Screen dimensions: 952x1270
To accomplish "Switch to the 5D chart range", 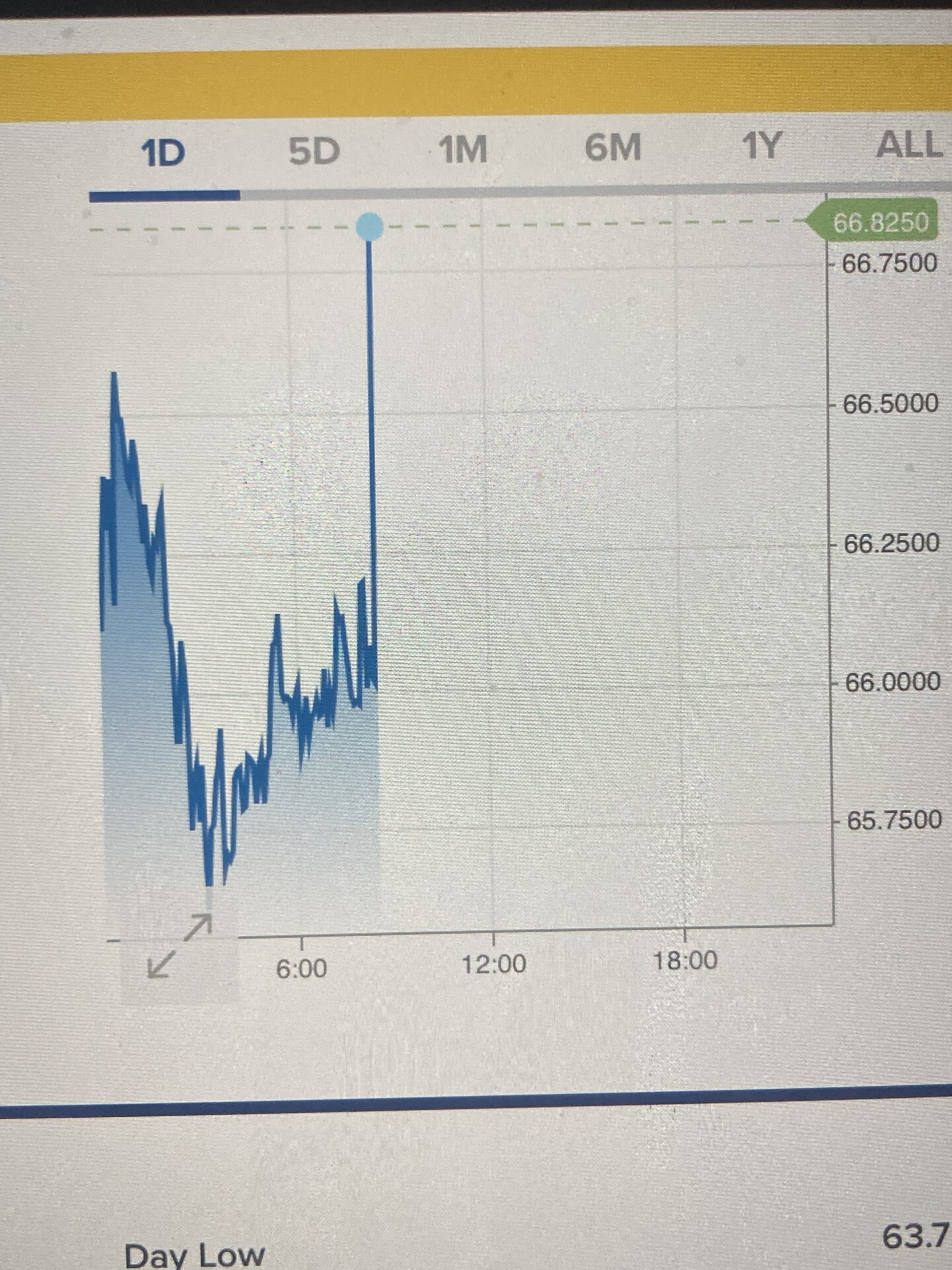I will pos(314,151).
